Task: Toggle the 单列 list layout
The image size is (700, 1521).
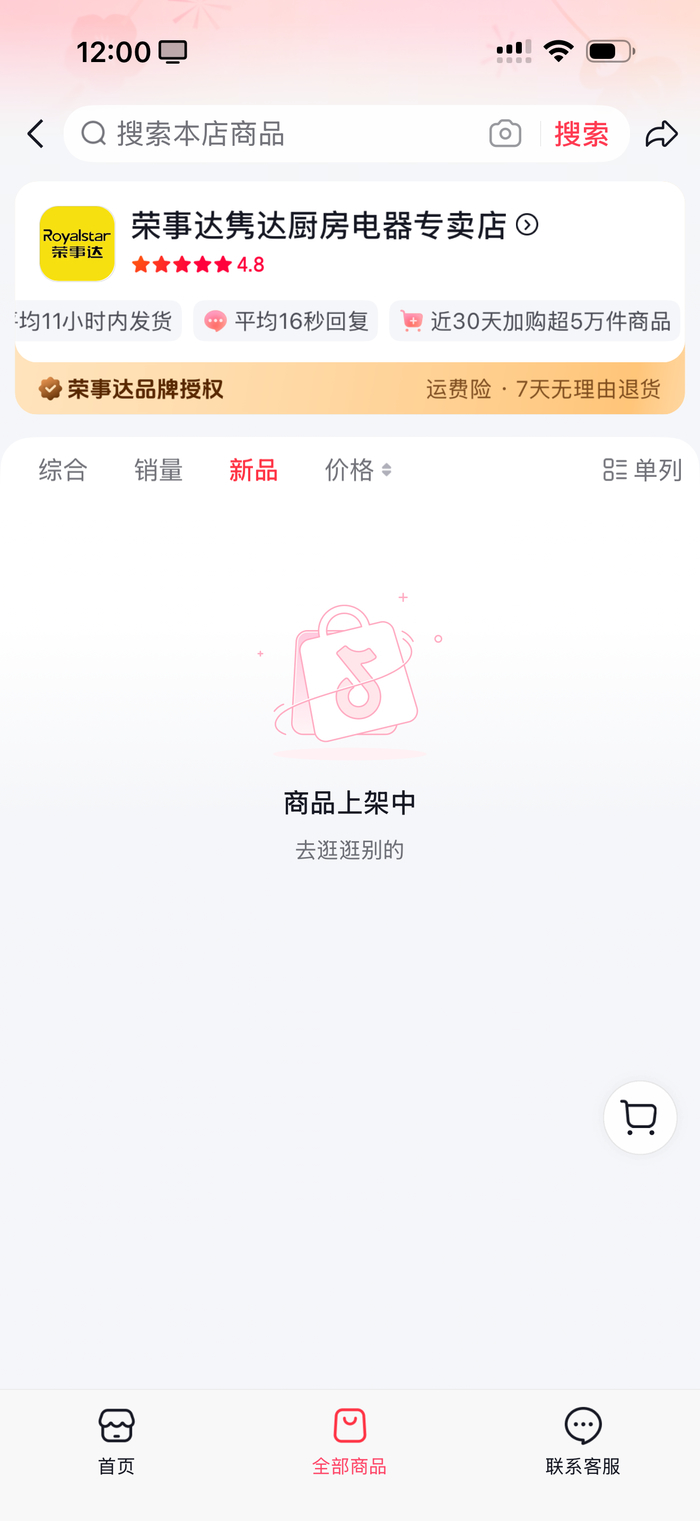Action: (642, 470)
